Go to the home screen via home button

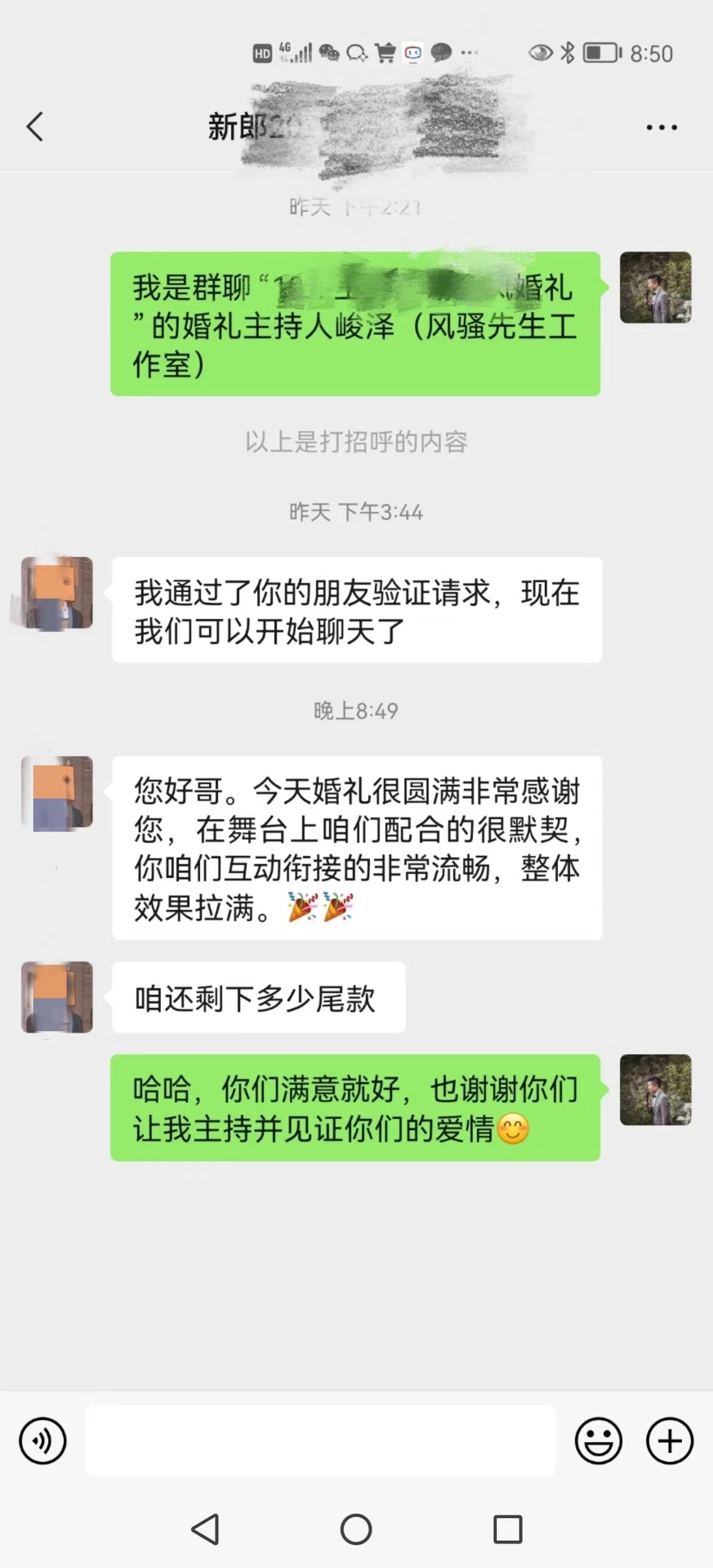point(356,1529)
